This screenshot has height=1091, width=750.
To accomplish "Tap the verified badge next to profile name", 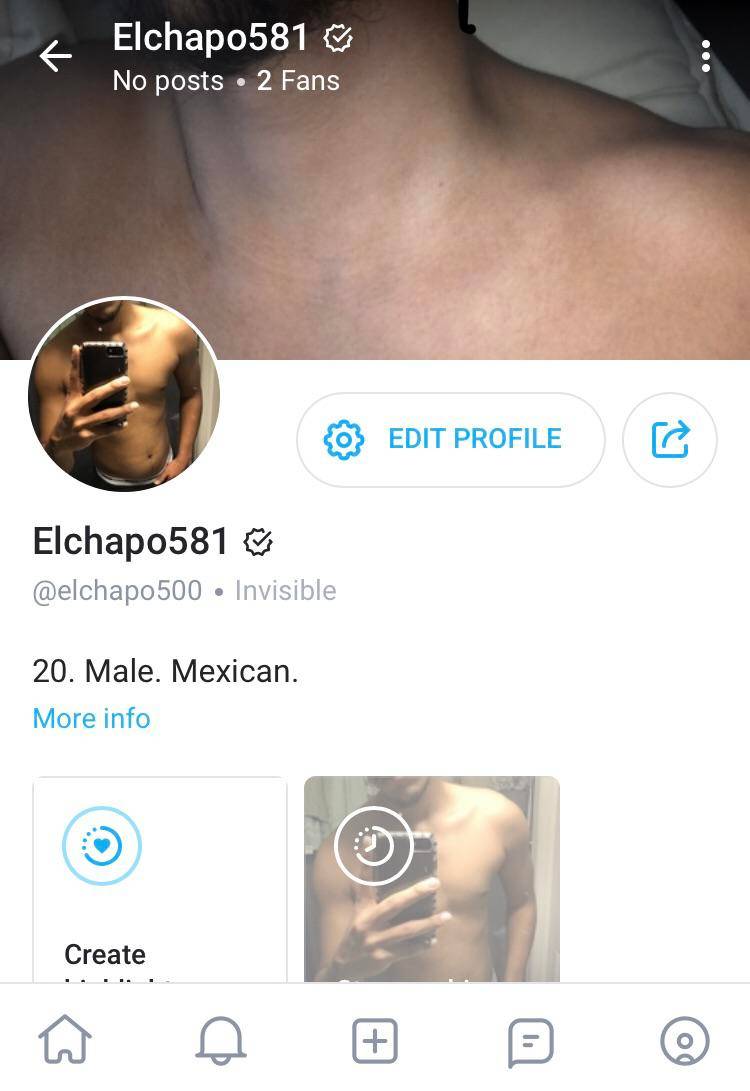I will (x=260, y=541).
